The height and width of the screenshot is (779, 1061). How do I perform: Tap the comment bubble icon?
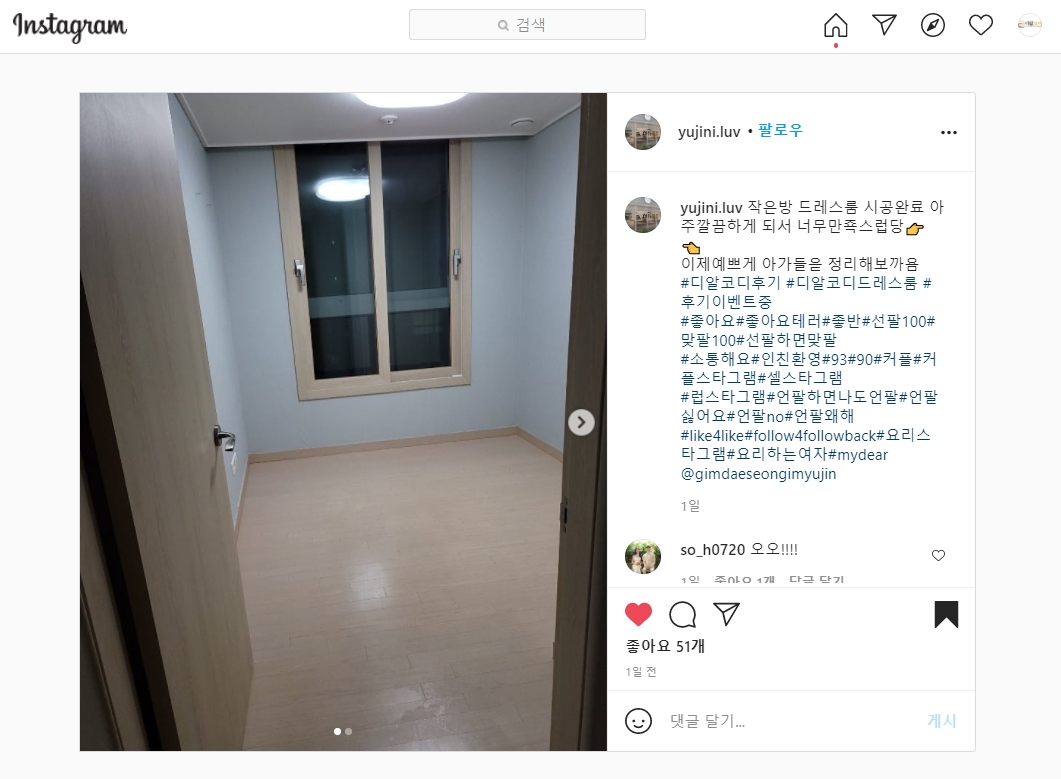(682, 614)
